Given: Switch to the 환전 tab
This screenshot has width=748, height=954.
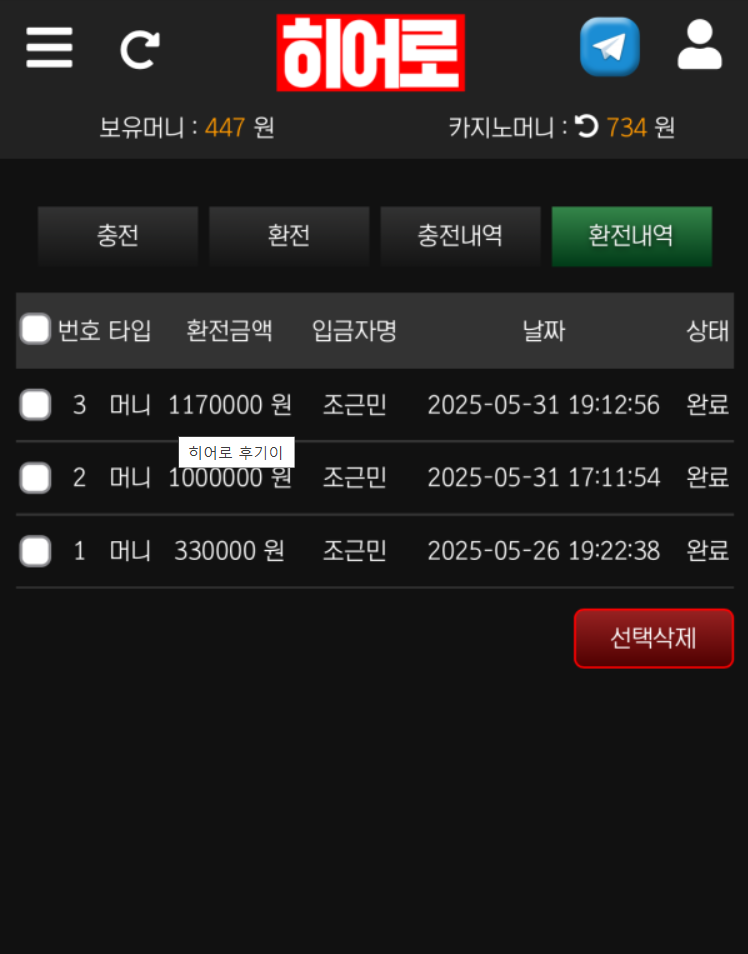Looking at the screenshot, I should [289, 236].
